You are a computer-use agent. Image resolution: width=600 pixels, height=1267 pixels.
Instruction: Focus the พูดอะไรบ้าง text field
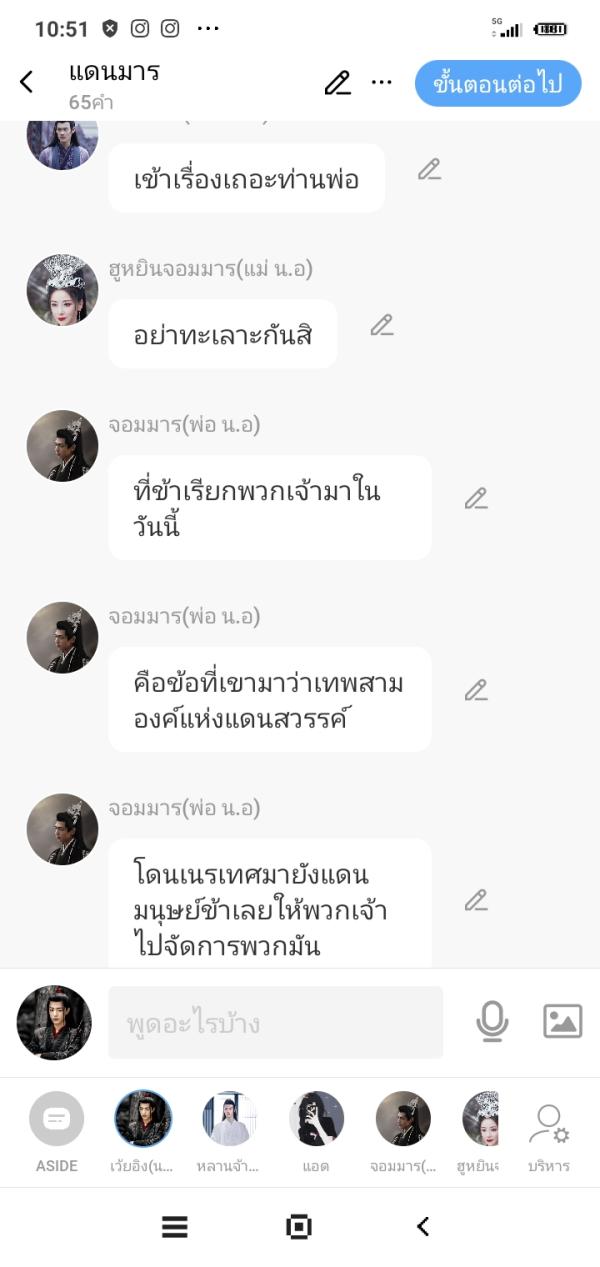coord(275,1022)
